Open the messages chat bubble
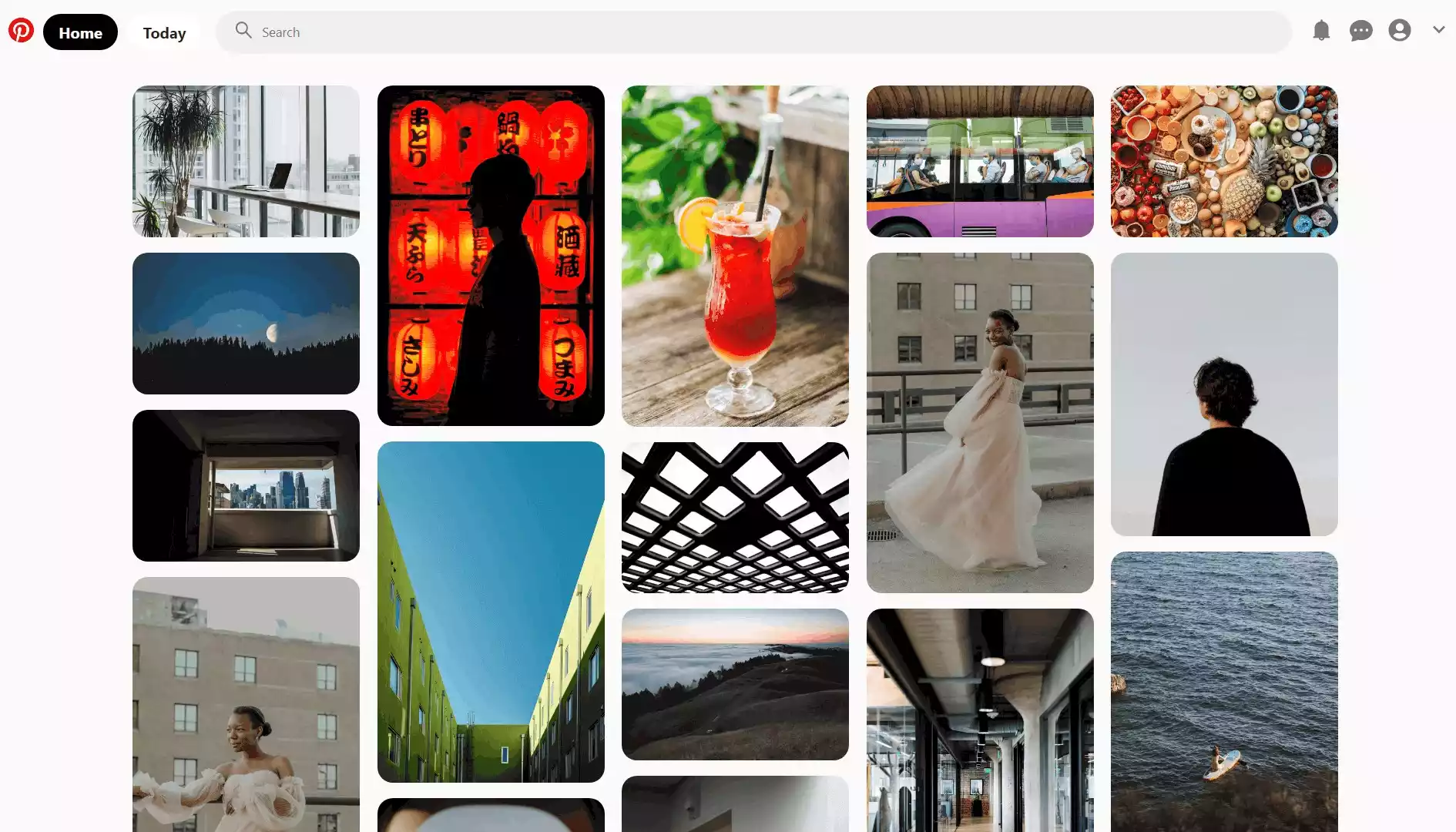 point(1360,31)
